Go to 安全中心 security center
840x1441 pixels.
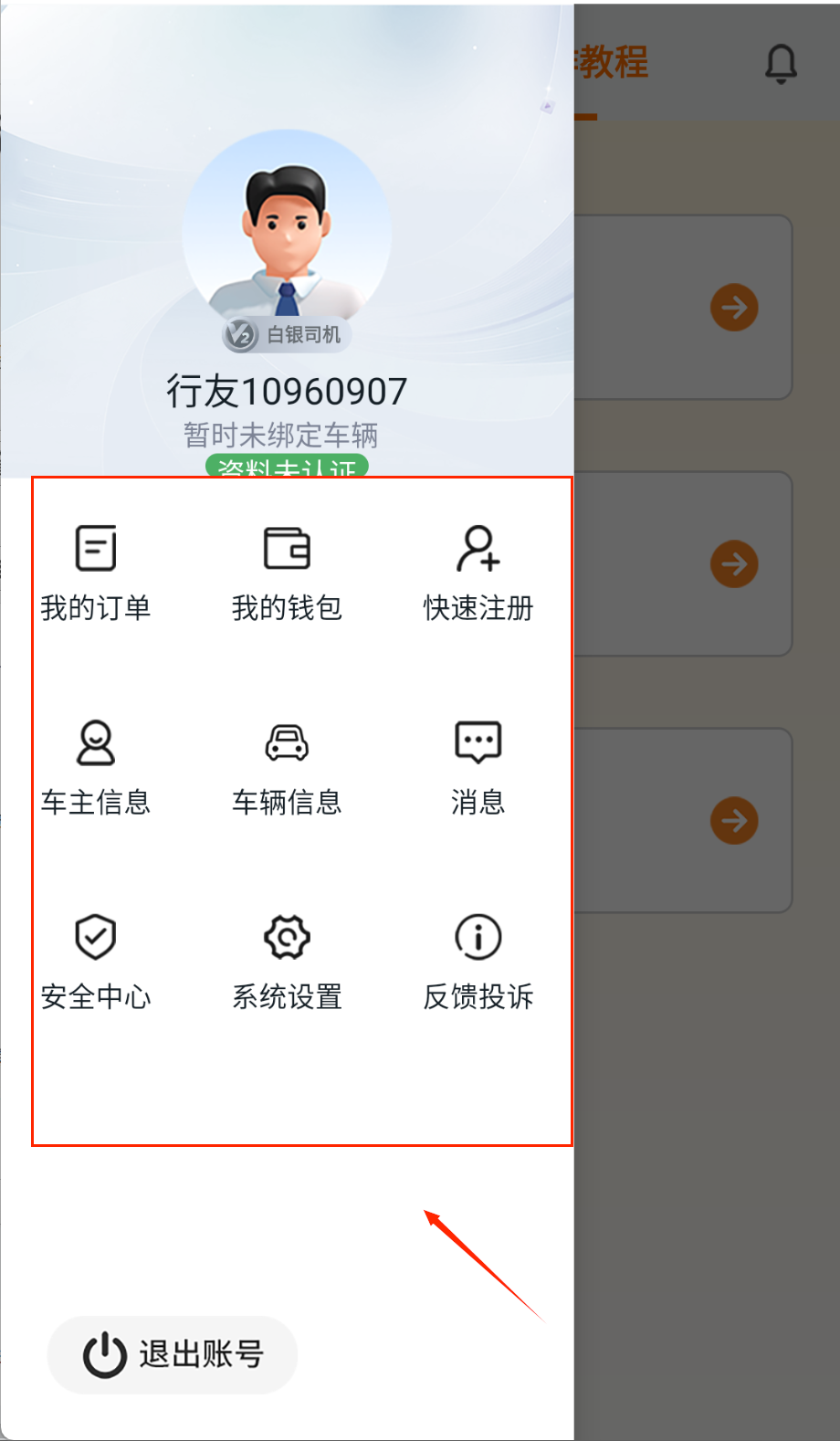pos(96,962)
